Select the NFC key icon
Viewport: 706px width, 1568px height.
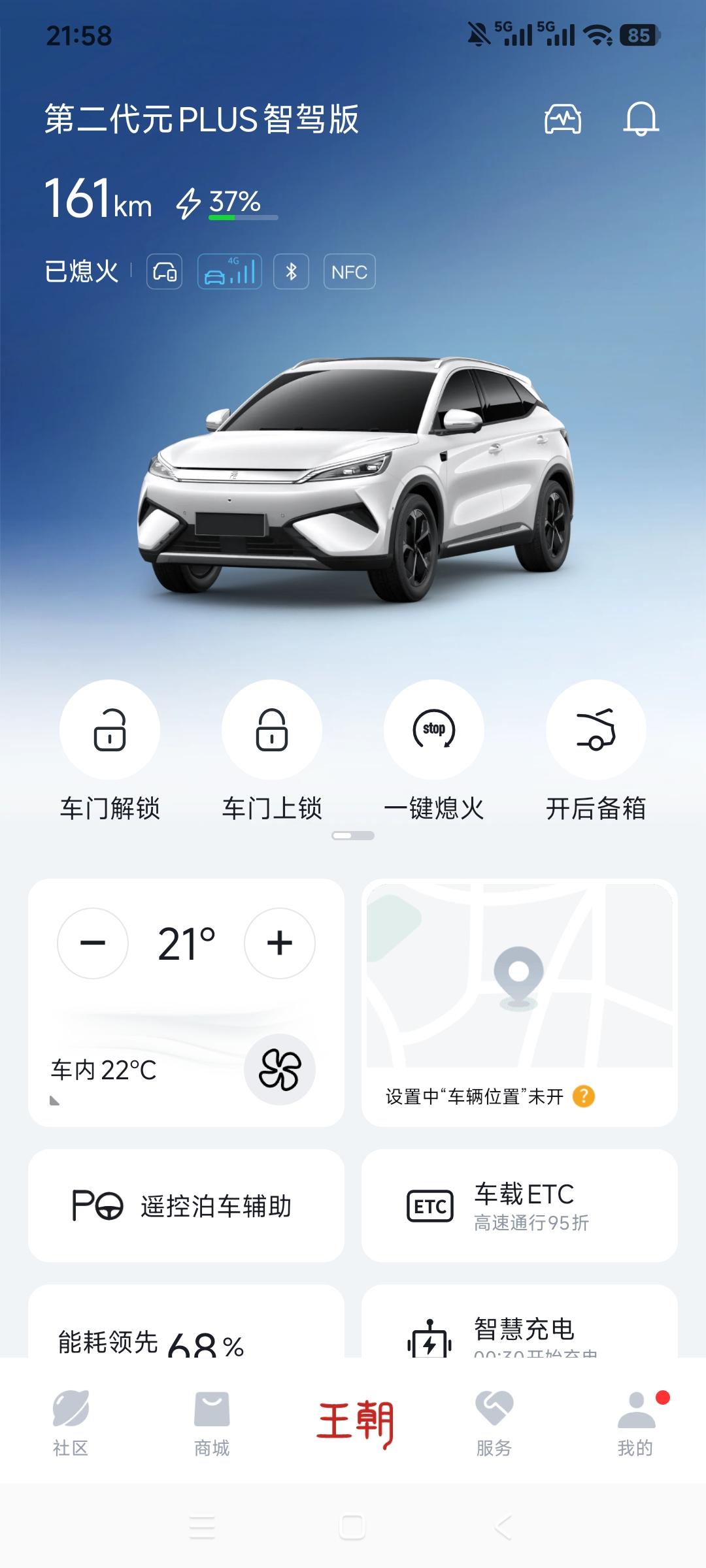348,272
